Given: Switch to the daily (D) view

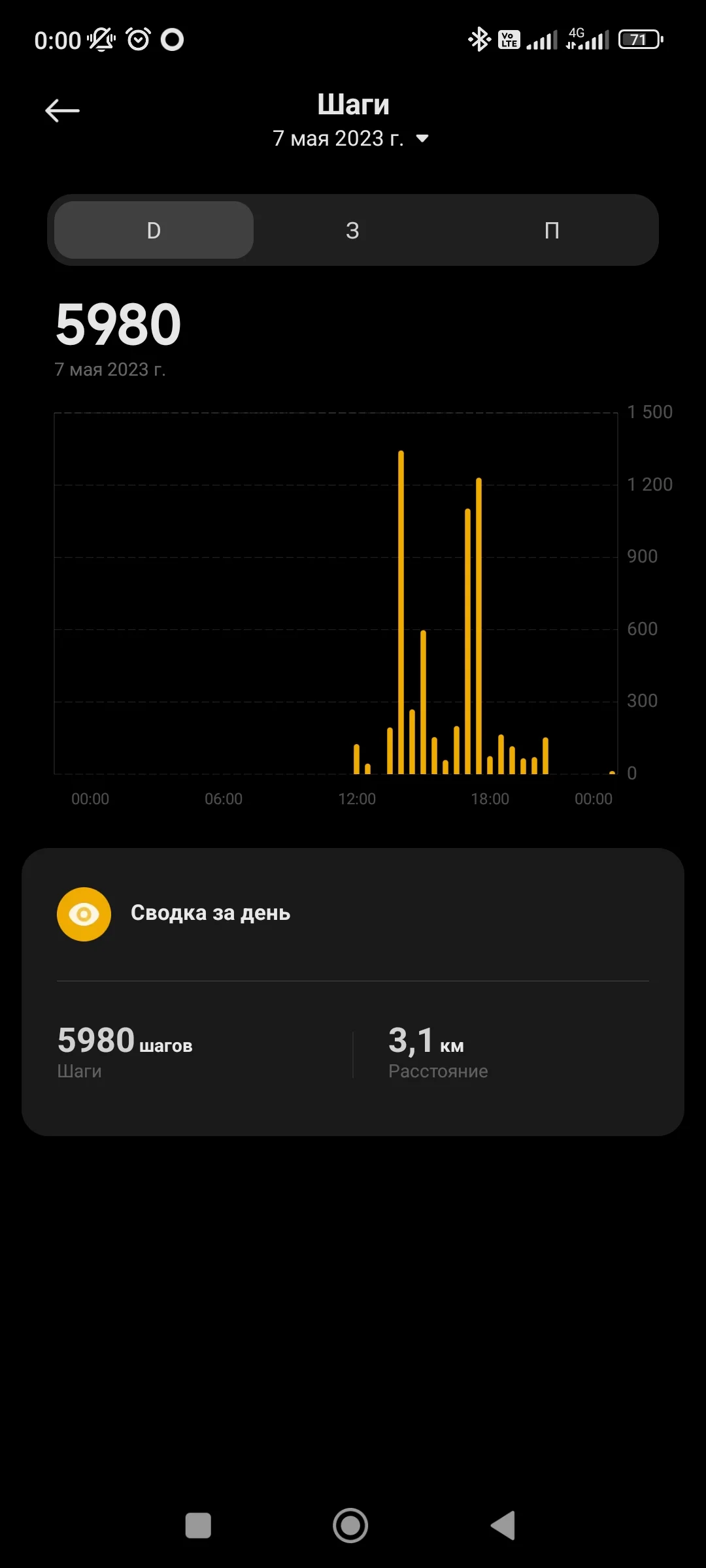Looking at the screenshot, I should [x=152, y=230].
